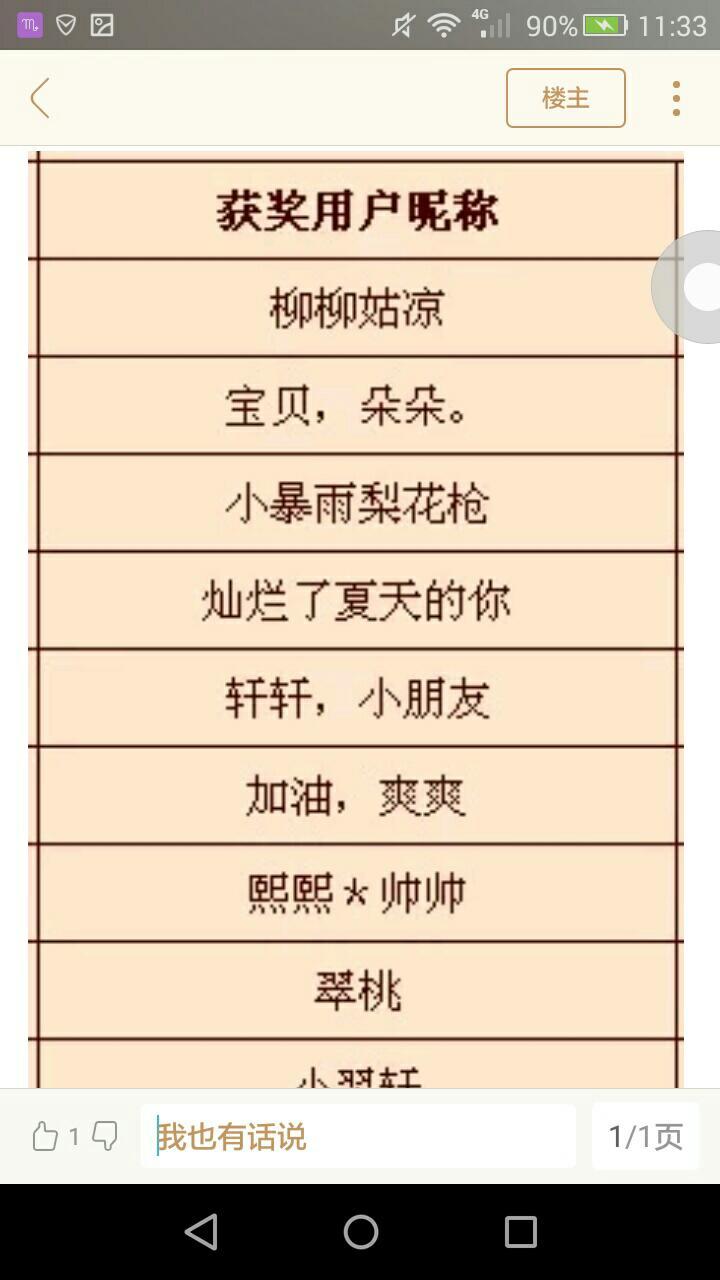The height and width of the screenshot is (1280, 720).
Task: Open the three-dot overflow menu
Action: coord(676,98)
